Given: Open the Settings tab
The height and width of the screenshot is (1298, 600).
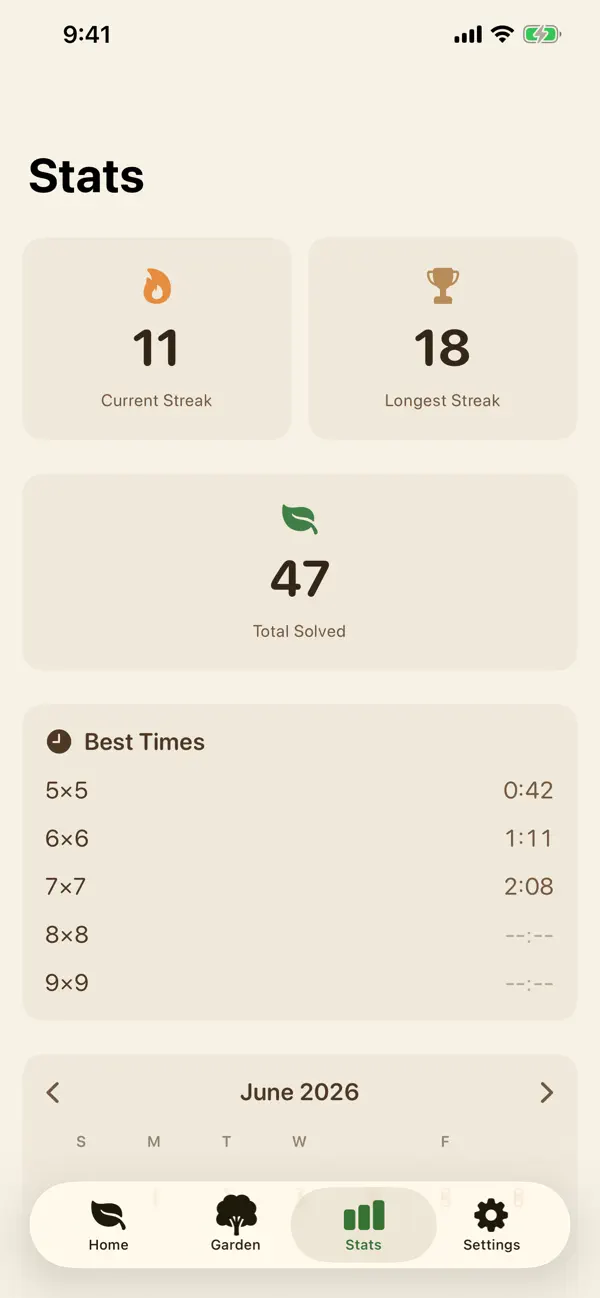Looking at the screenshot, I should click(x=491, y=1225).
